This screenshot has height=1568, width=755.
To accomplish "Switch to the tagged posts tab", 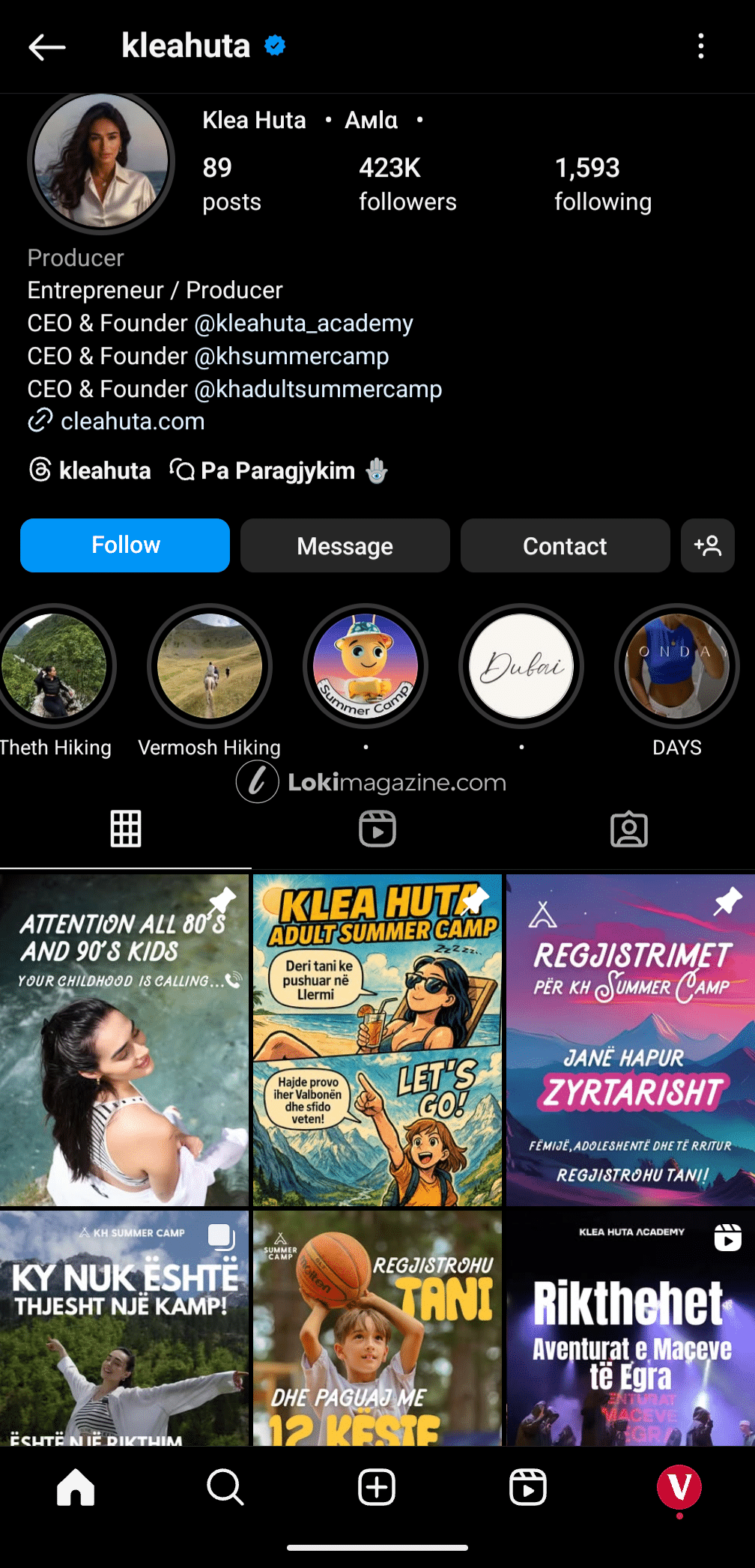I will [628, 829].
